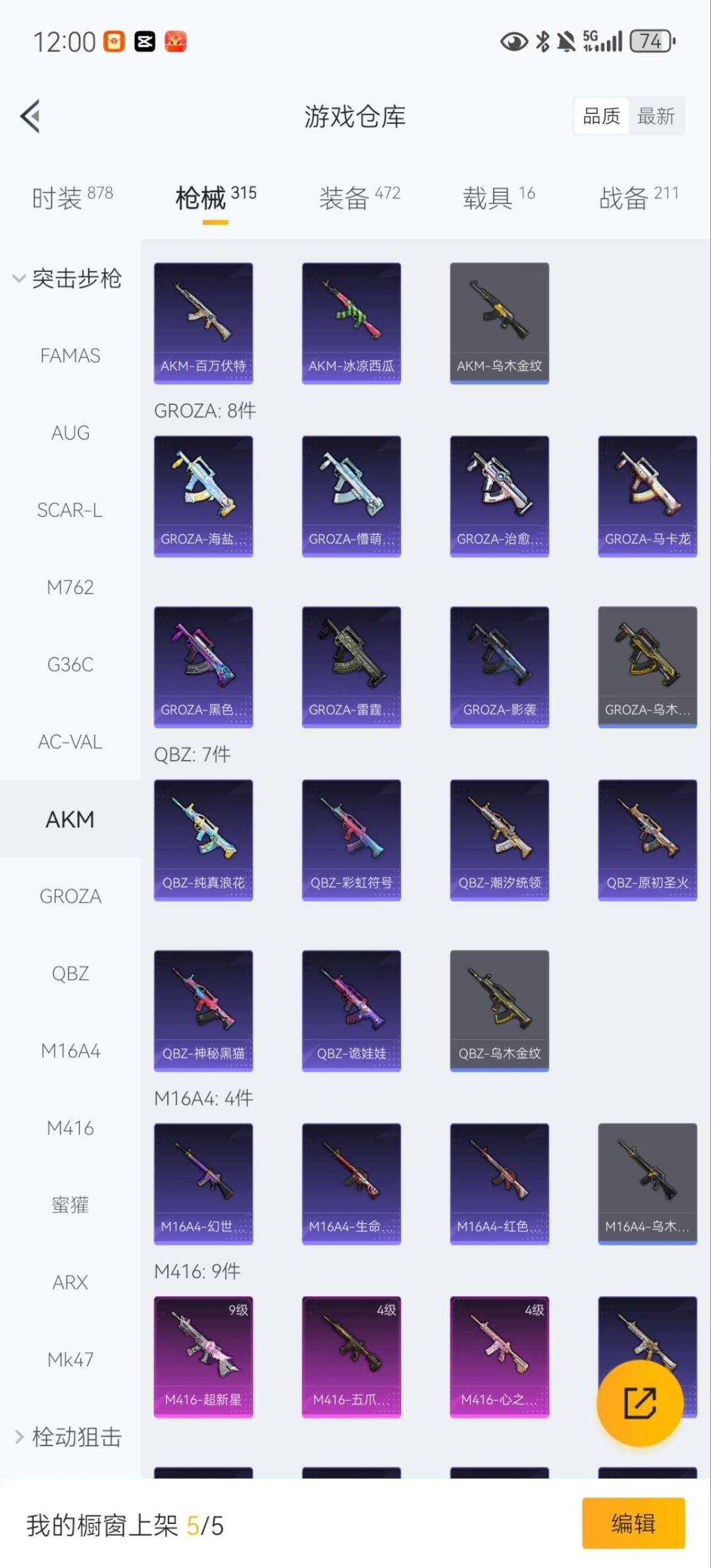
Task: Open the AKM-冰凉西瓜 skin
Action: tap(351, 323)
